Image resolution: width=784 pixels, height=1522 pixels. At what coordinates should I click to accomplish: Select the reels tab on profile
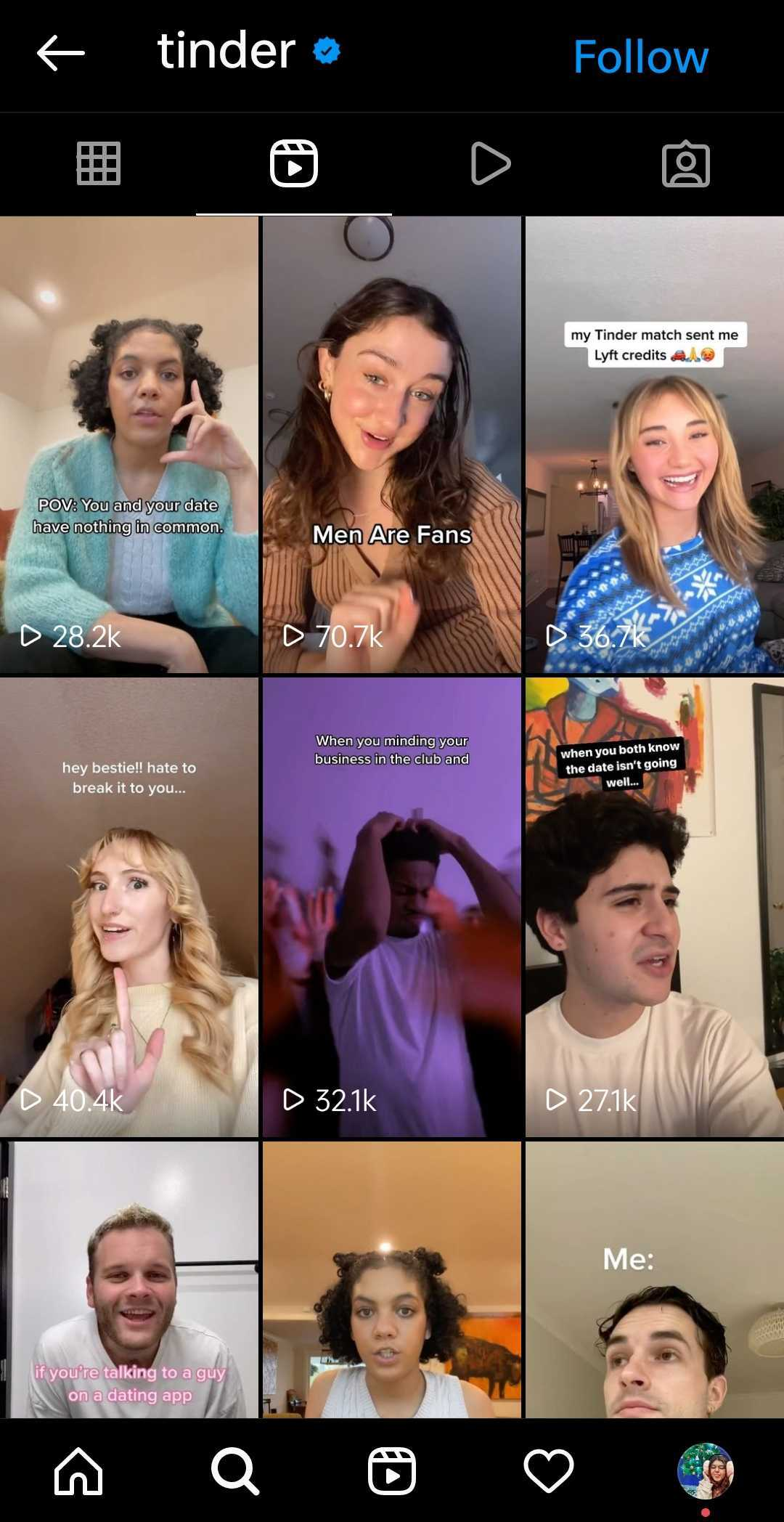point(294,163)
